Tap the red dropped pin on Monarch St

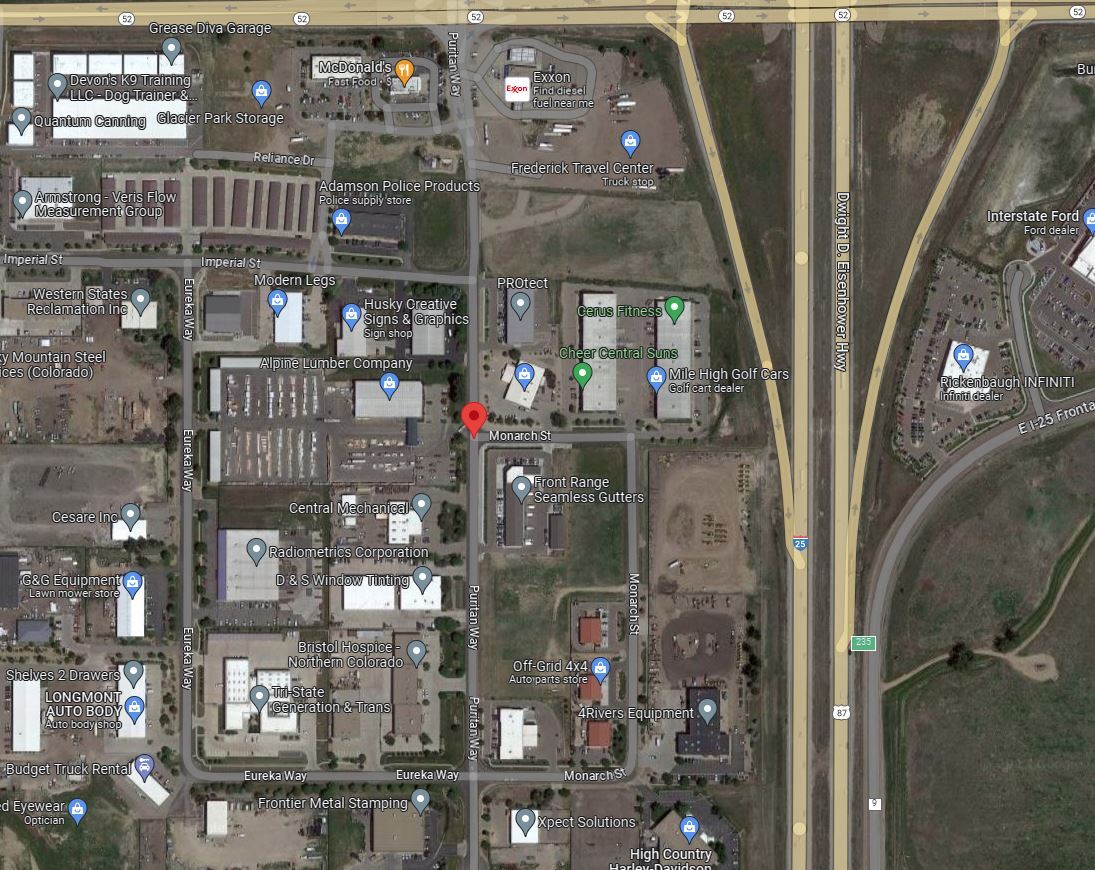(474, 418)
